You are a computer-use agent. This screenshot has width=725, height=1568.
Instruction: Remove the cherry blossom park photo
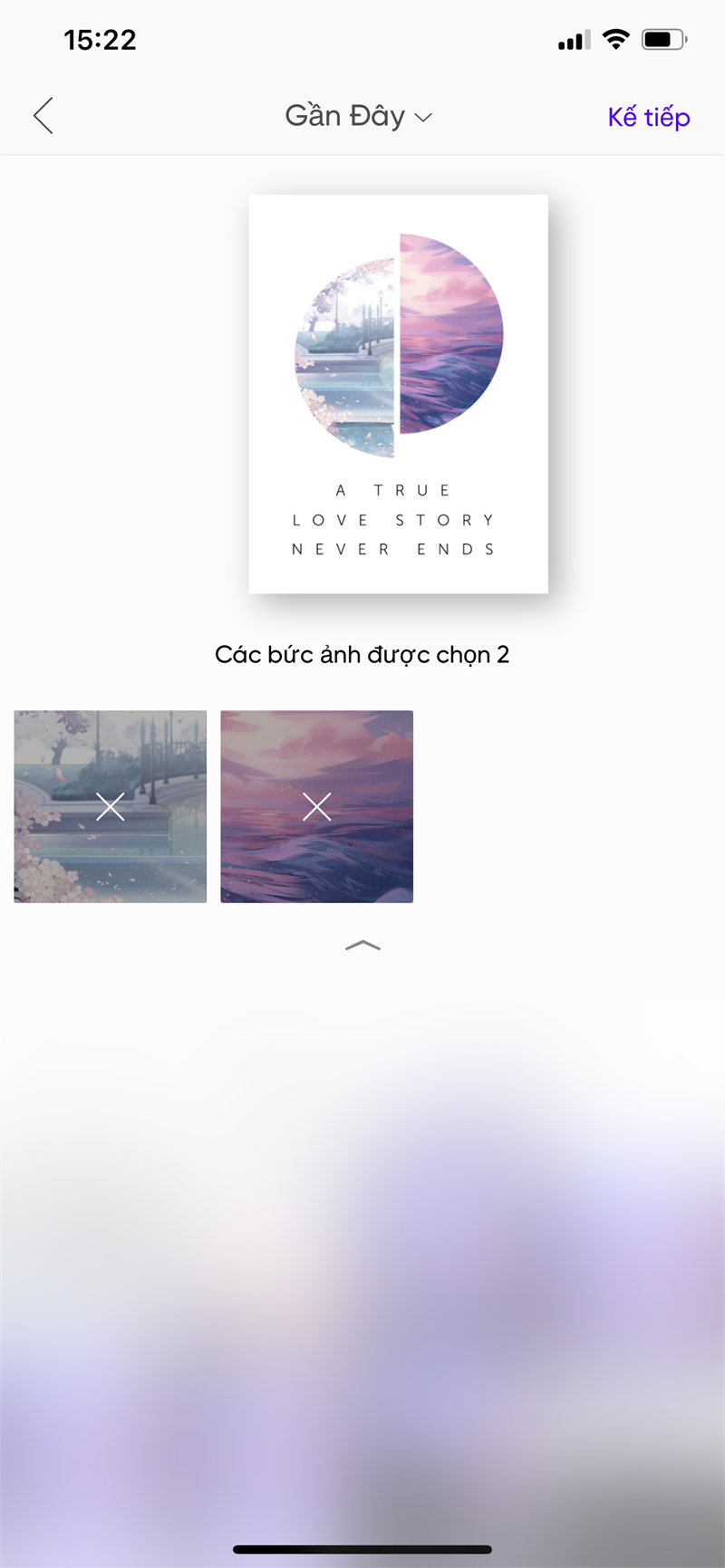pos(111,806)
